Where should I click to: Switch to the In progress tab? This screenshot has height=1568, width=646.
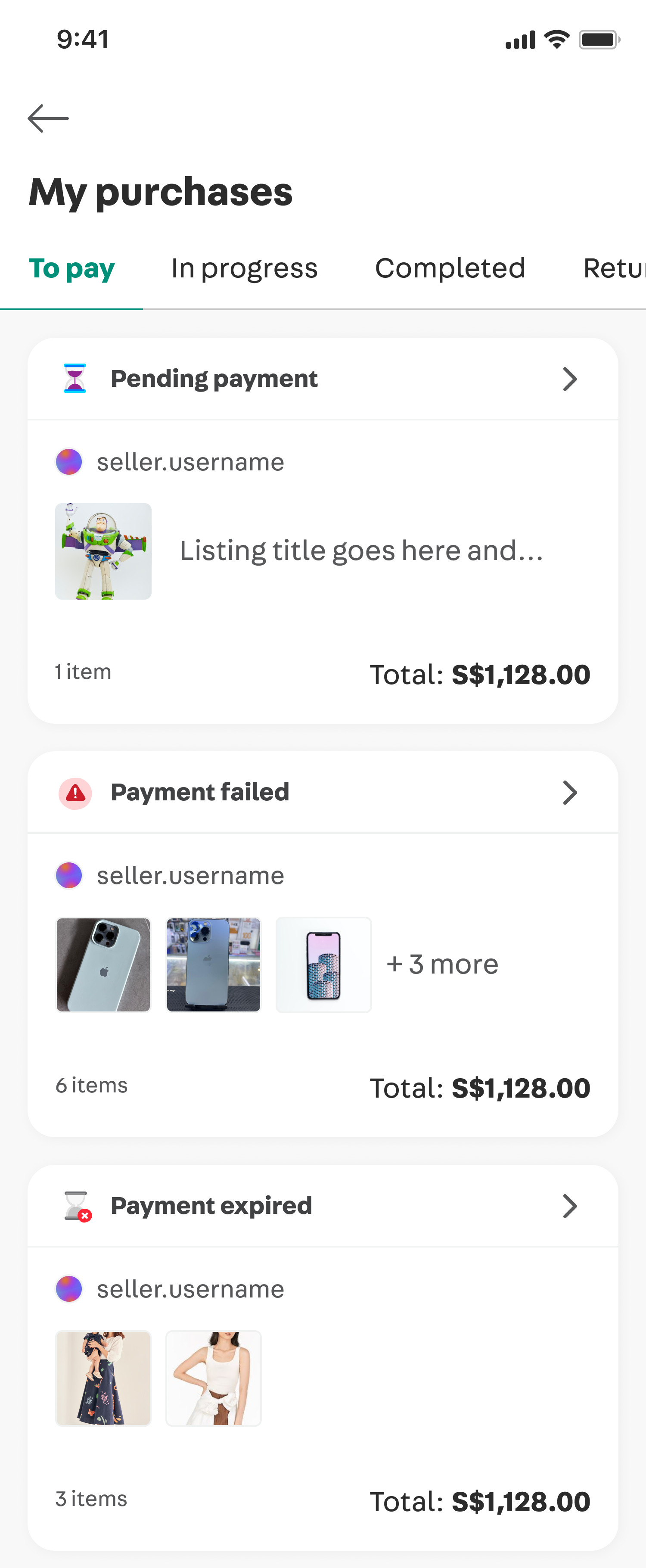pos(244,268)
